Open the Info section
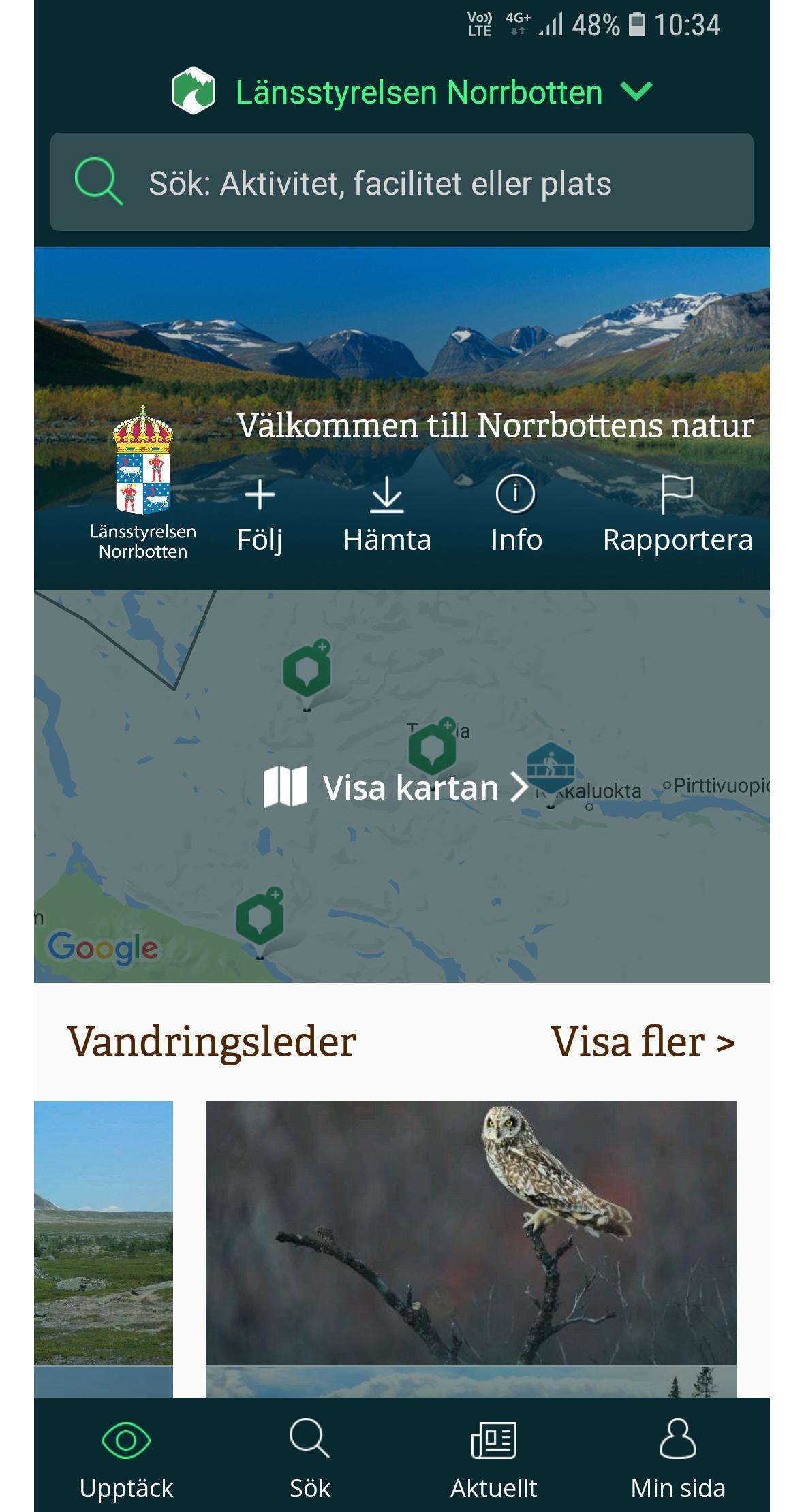This screenshot has width=804, height=1512. pyautogui.click(x=516, y=515)
